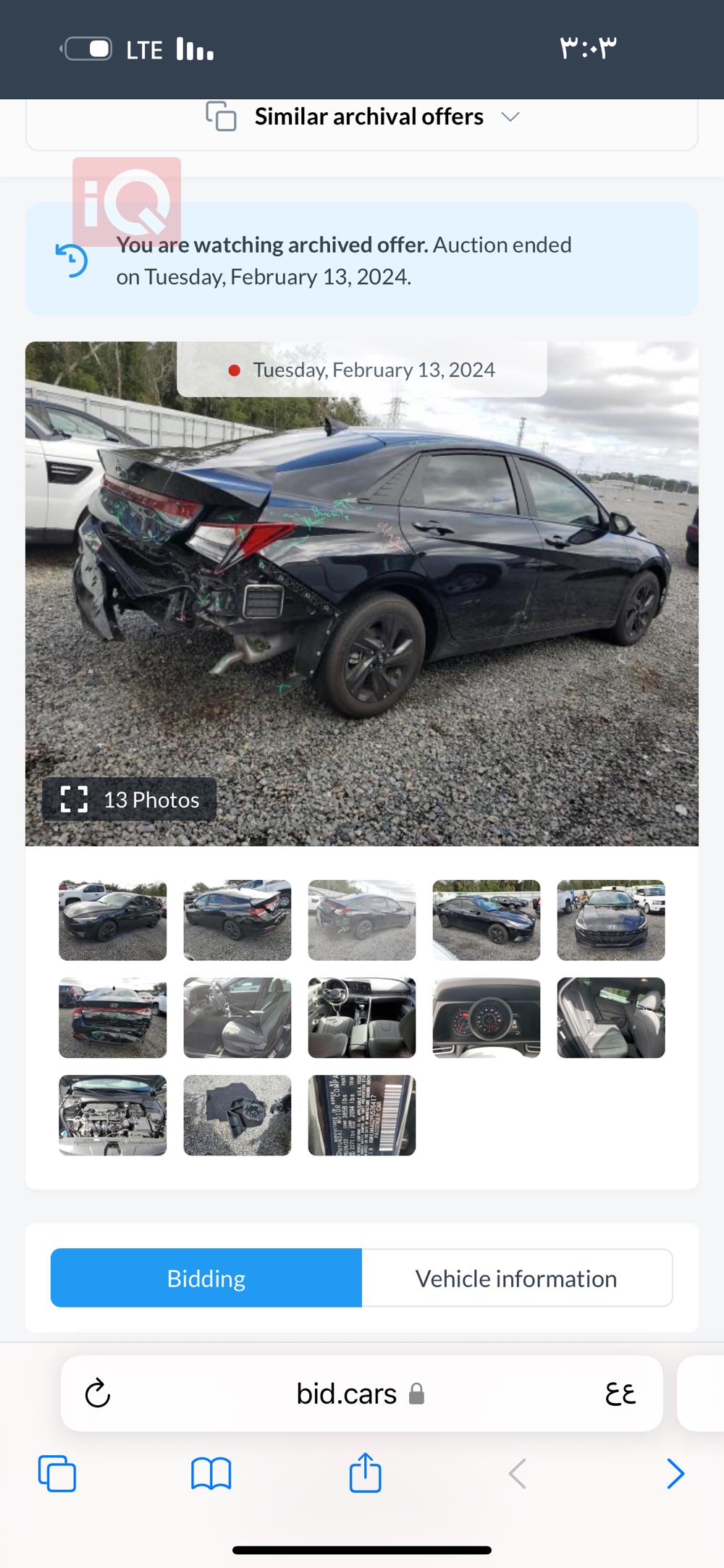
Task: Open the engine bay photo thumbnail
Action: tap(113, 1115)
